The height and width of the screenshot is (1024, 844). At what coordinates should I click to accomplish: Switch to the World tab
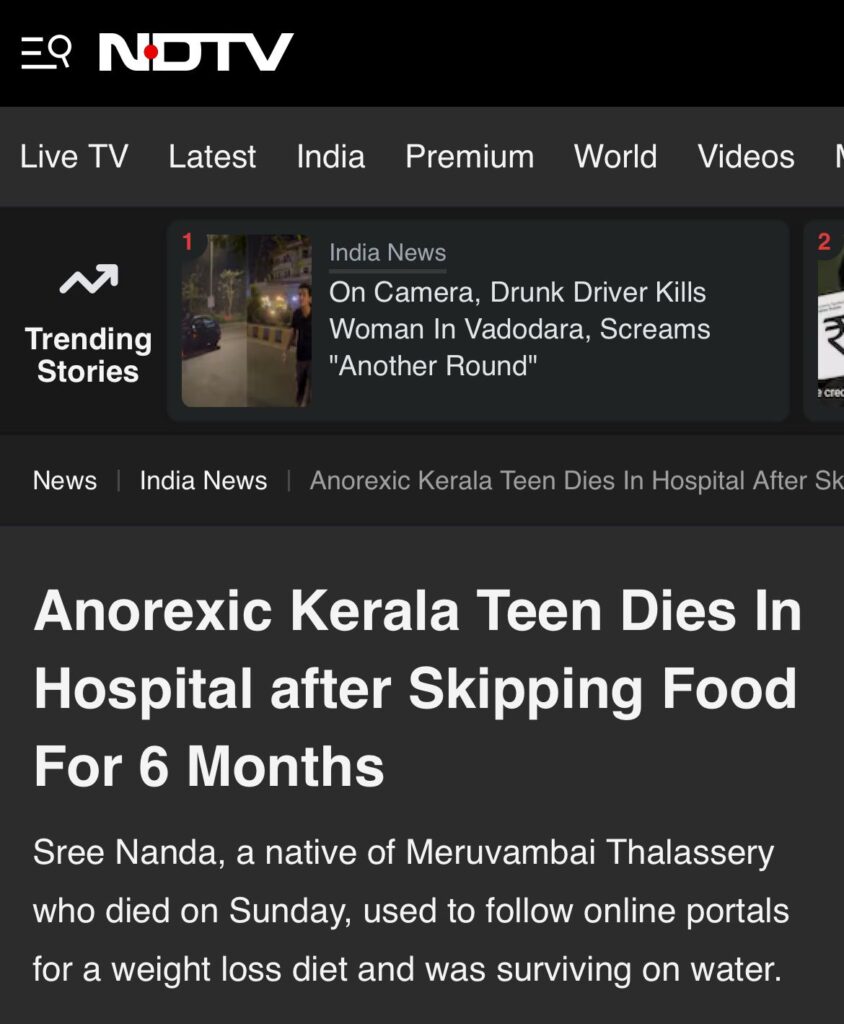pyautogui.click(x=615, y=157)
